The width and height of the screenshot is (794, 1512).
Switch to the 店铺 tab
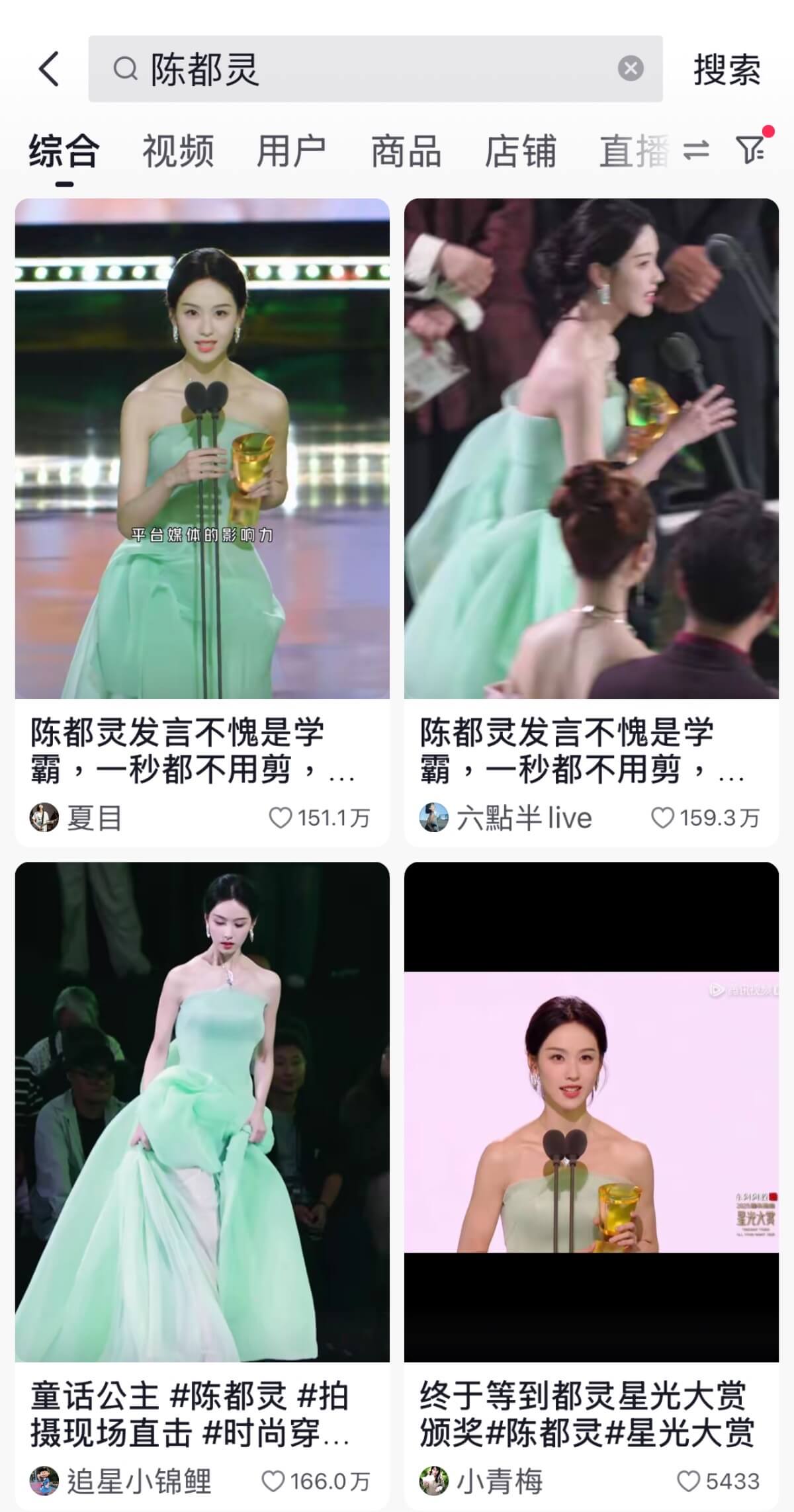coord(520,151)
